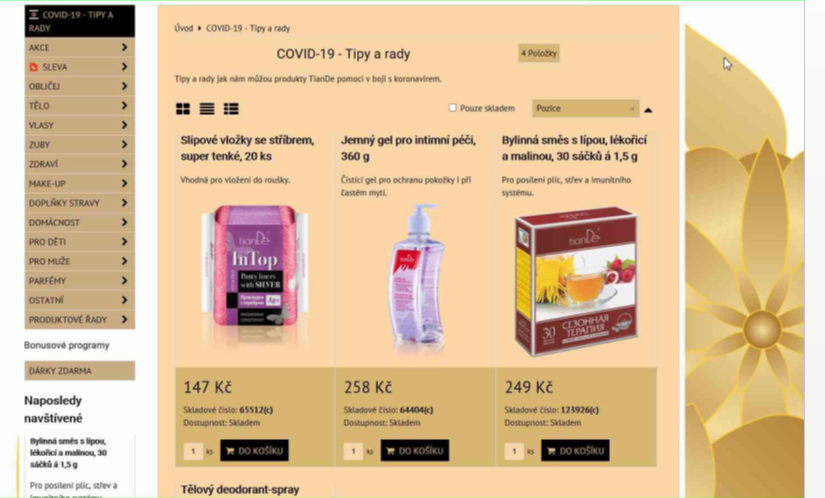This screenshot has width=825, height=498.
Task: Edit quantity field for Bylinná směs
Action: [514, 451]
